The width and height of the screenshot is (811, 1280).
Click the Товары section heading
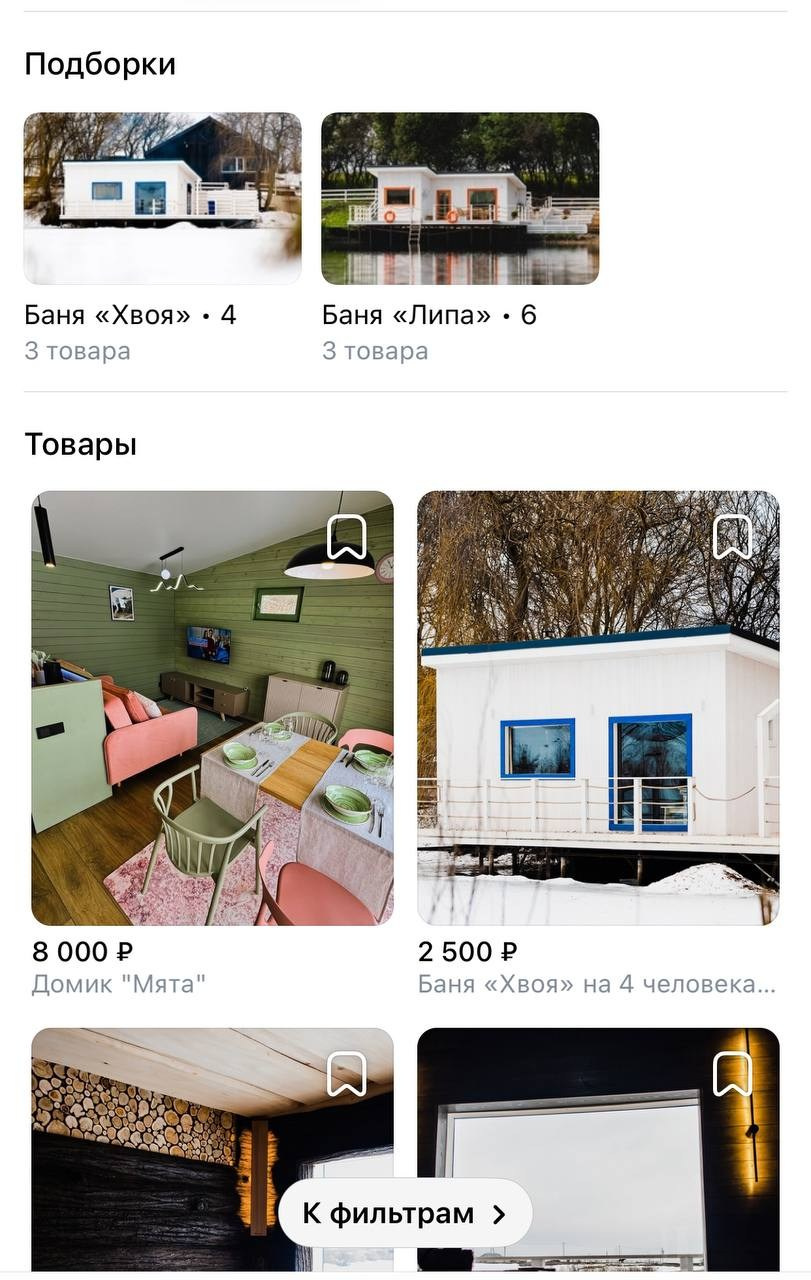pos(80,442)
